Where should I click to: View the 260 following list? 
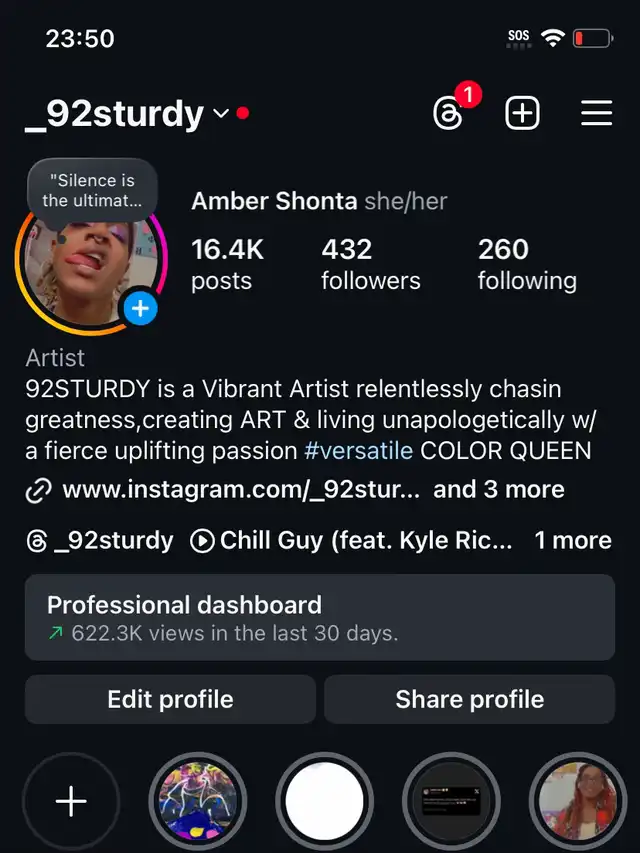[x=527, y=265]
